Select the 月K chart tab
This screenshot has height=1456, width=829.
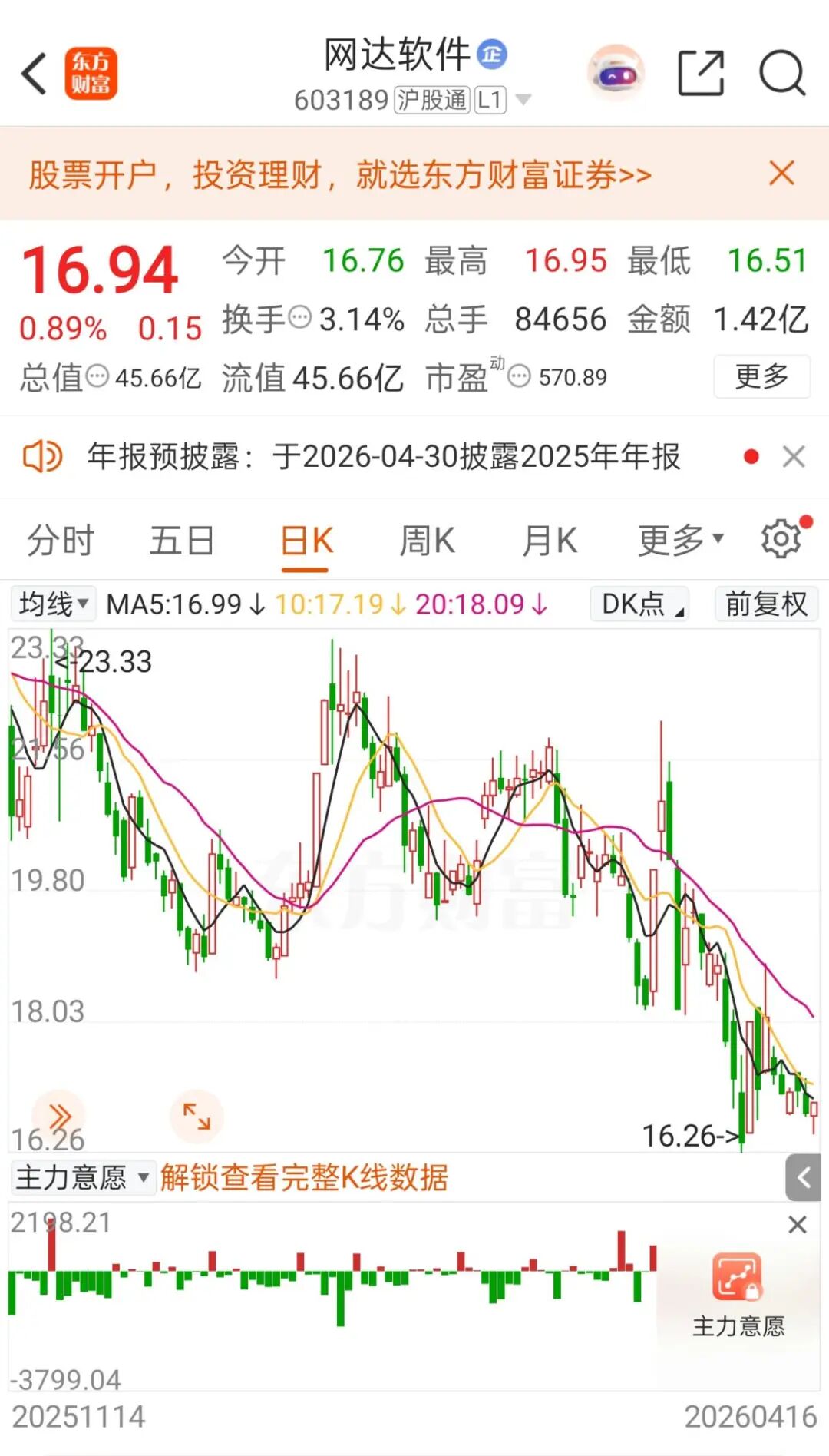[x=550, y=541]
